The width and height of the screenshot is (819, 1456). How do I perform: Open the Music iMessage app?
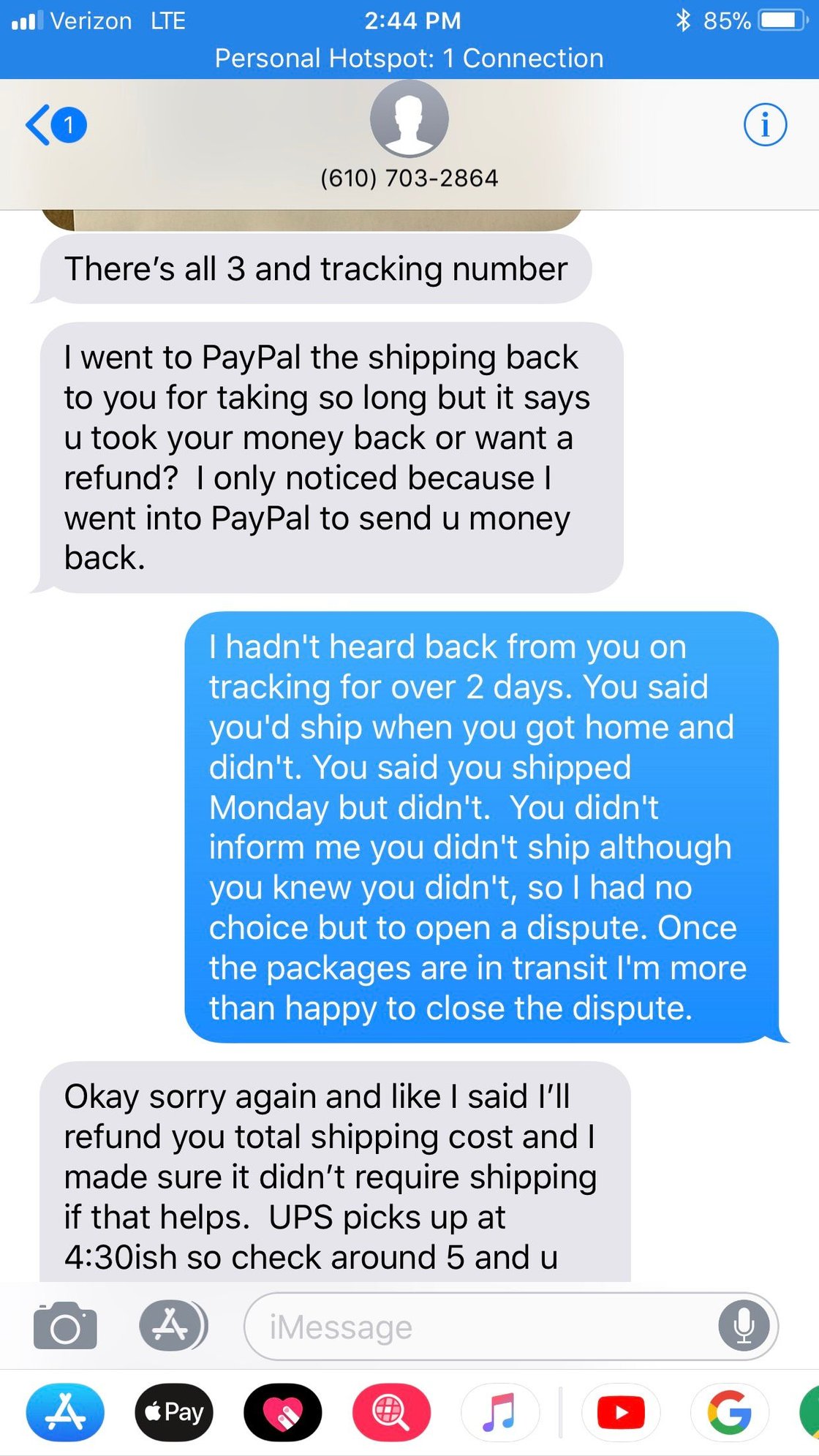point(500,1412)
